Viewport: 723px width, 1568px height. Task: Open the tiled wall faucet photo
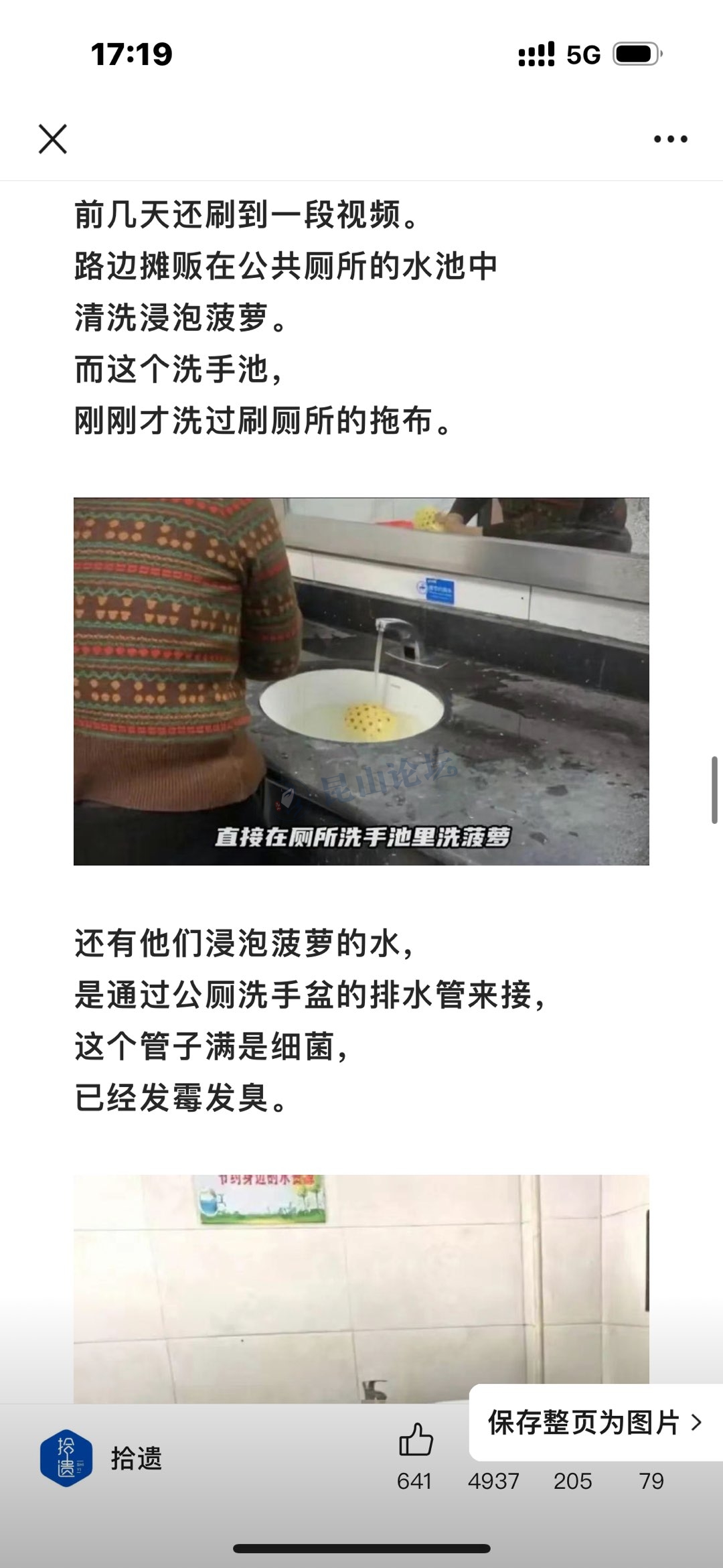point(361,1286)
